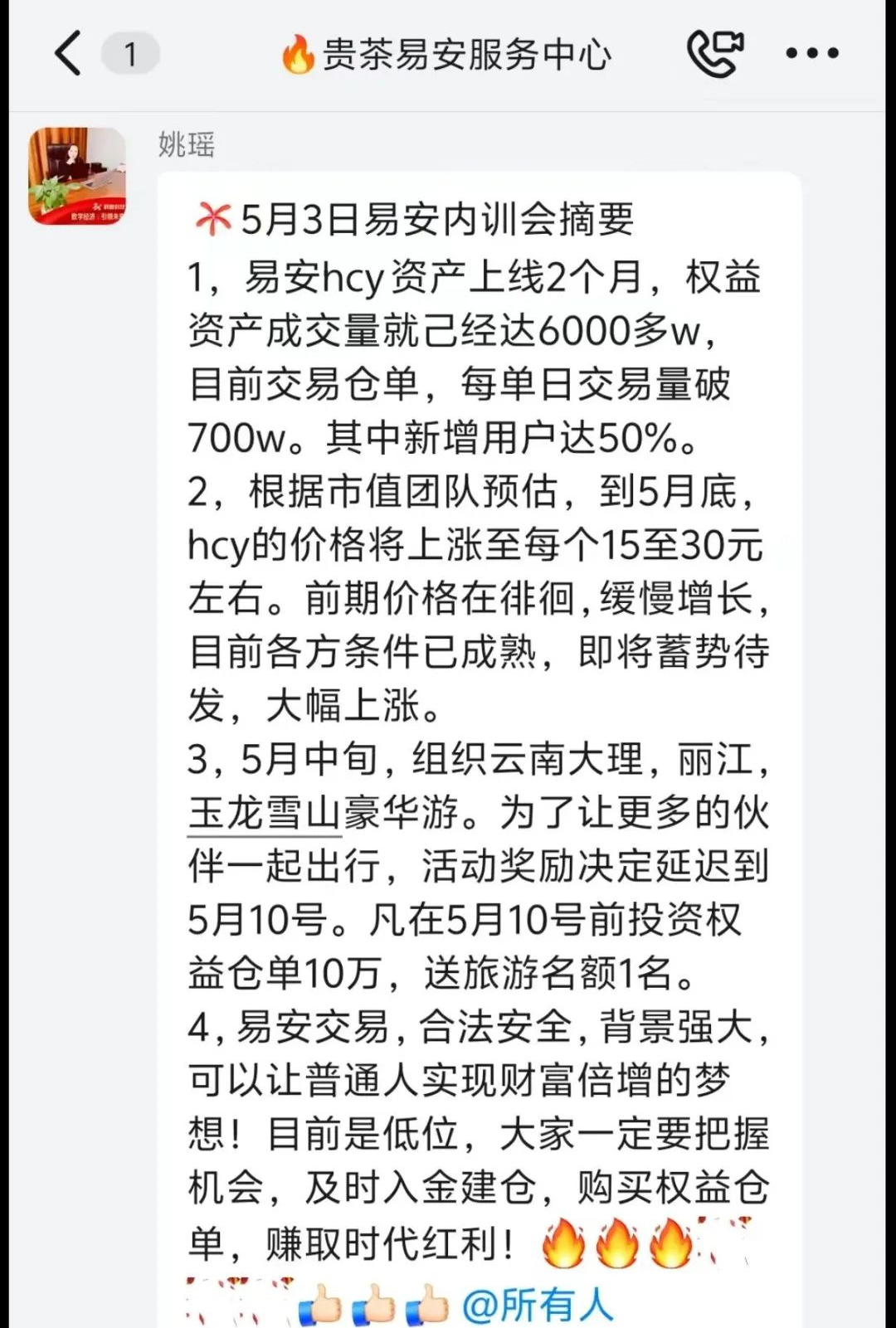Open the three-dot overflow menu
This screenshot has height=1328, width=896.
pyautogui.click(x=812, y=54)
